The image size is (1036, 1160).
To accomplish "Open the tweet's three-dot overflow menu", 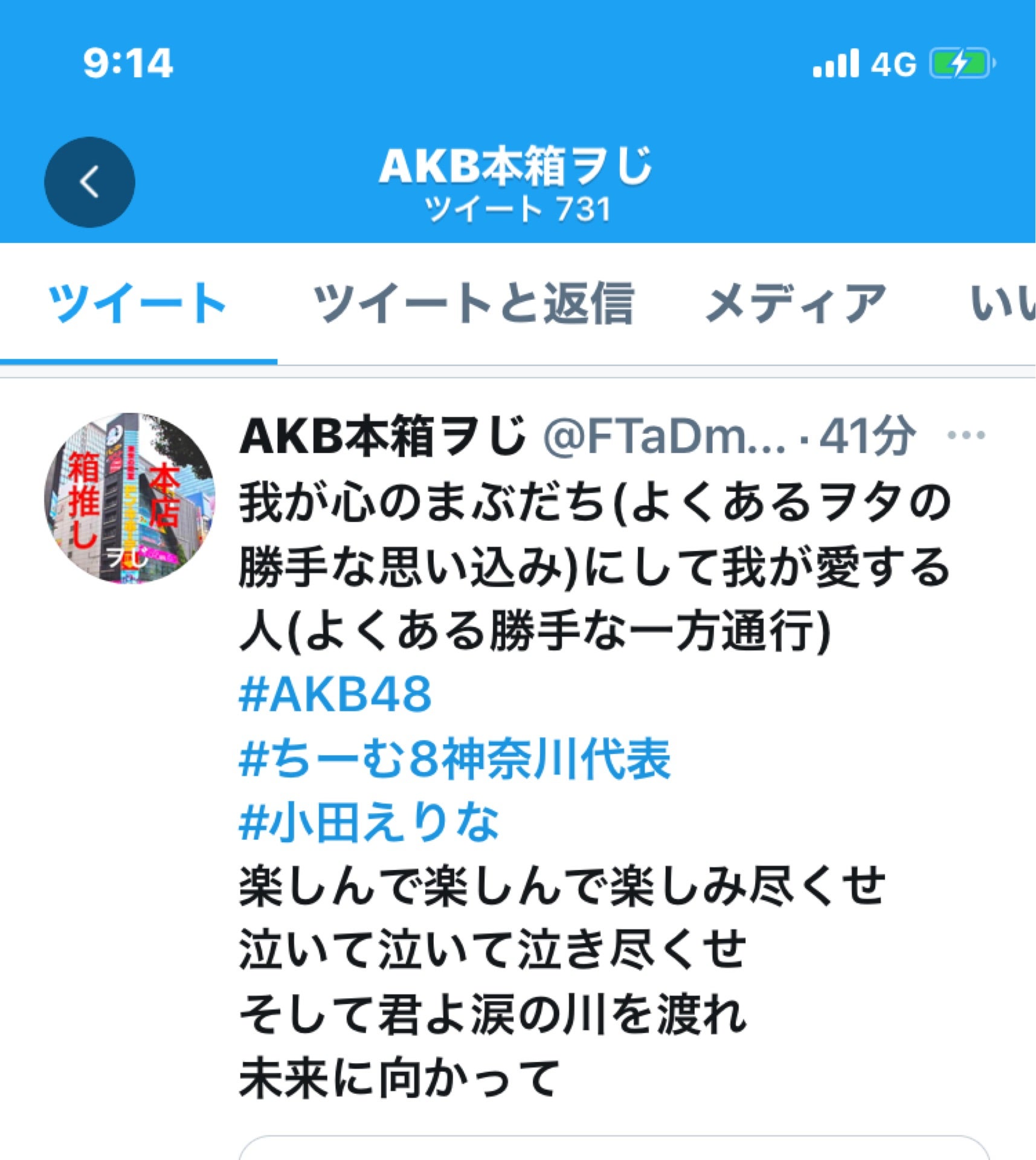I will (x=966, y=434).
